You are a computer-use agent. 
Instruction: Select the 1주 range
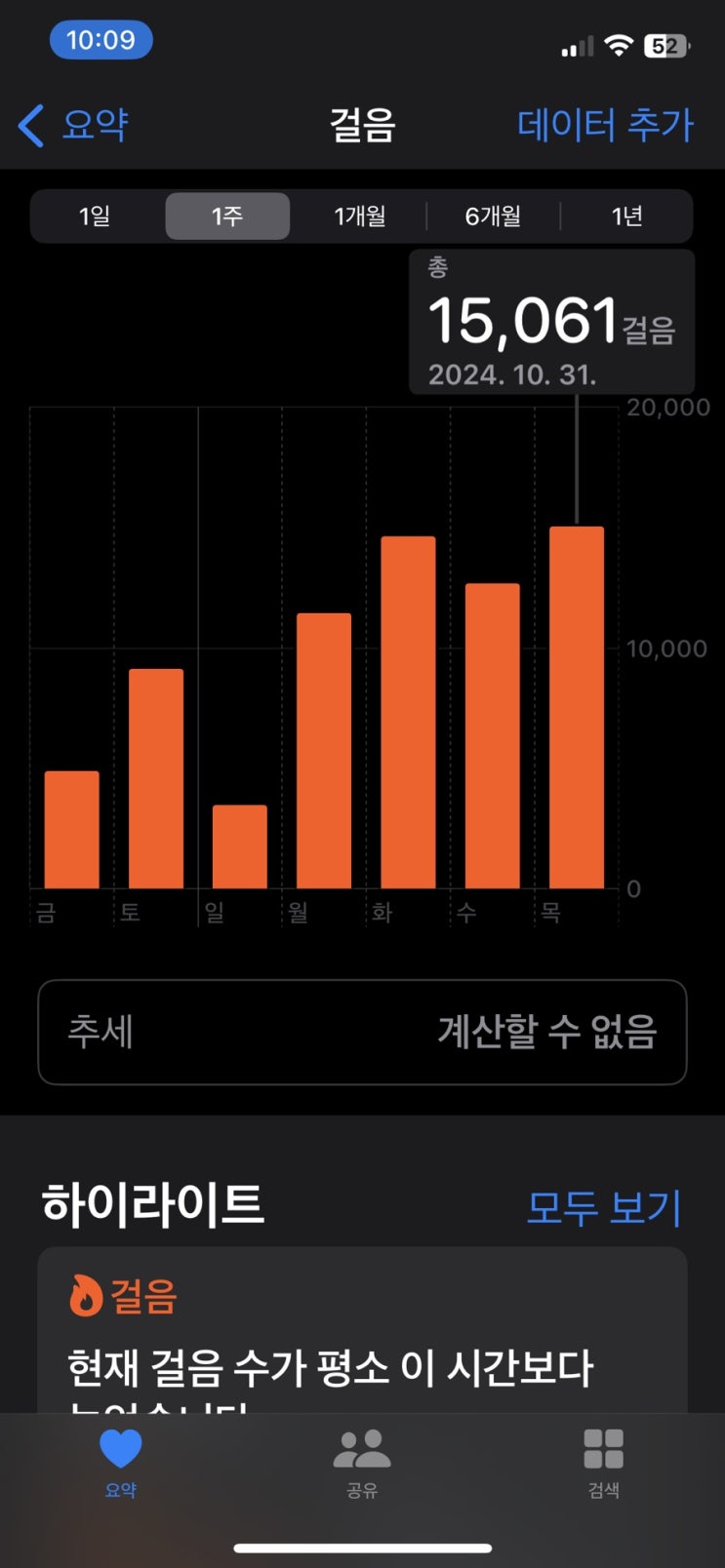coord(227,216)
